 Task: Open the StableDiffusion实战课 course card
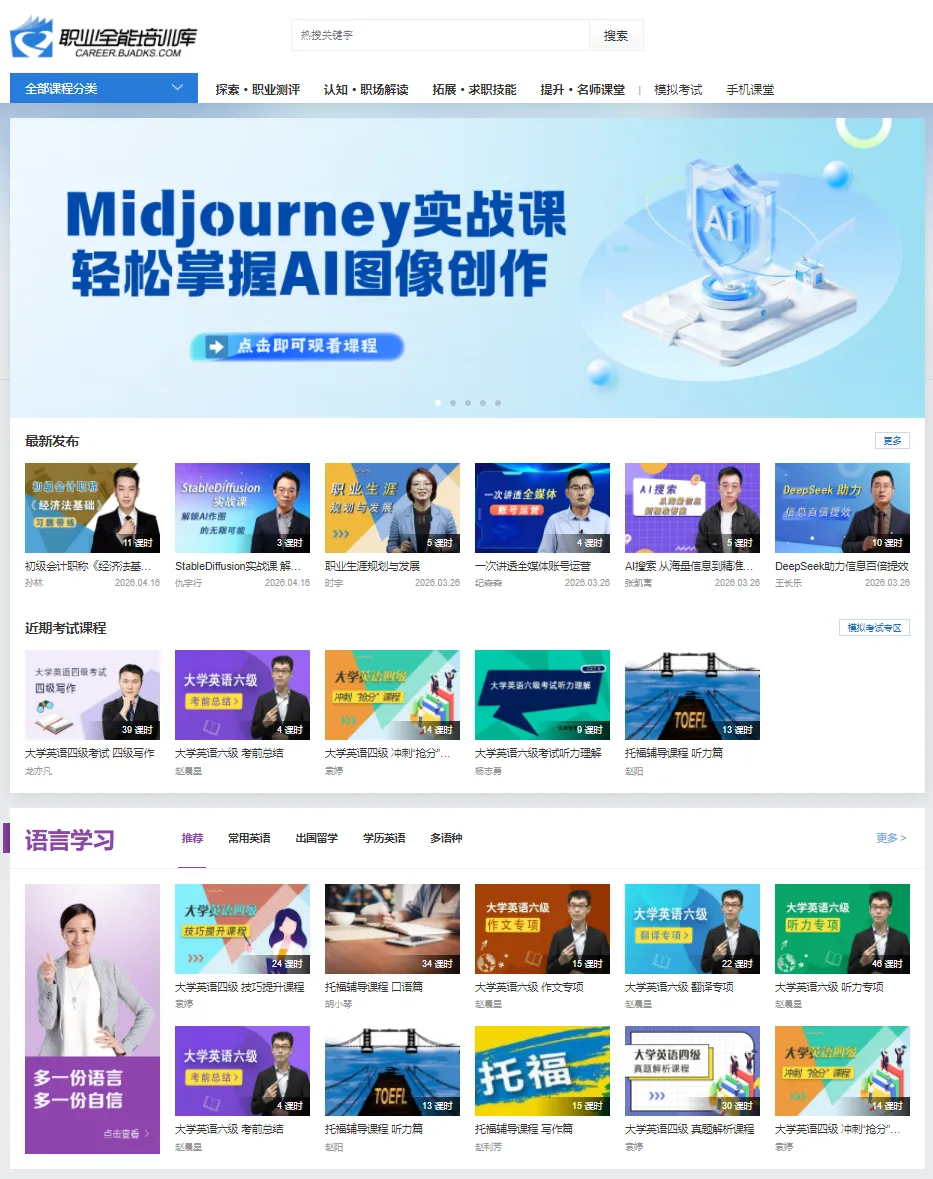[x=242, y=508]
